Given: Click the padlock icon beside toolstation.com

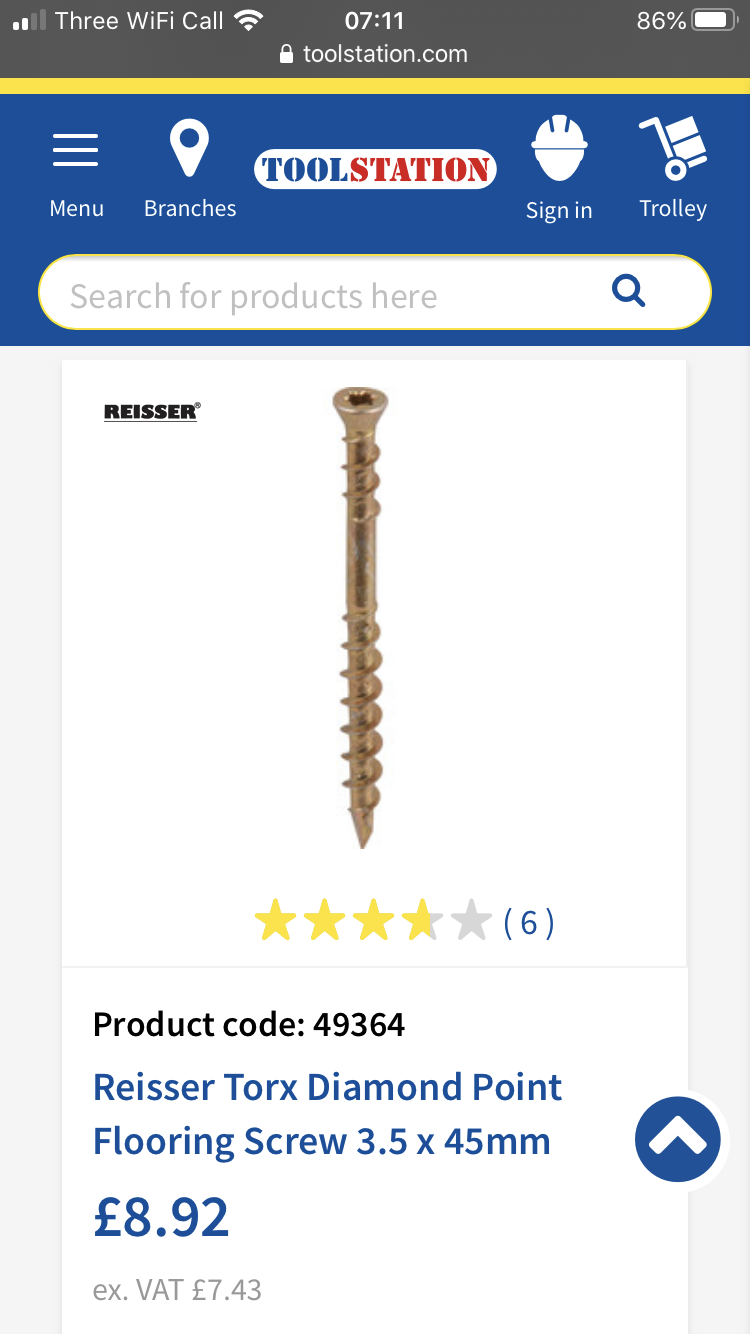Looking at the screenshot, I should pyautogui.click(x=287, y=54).
